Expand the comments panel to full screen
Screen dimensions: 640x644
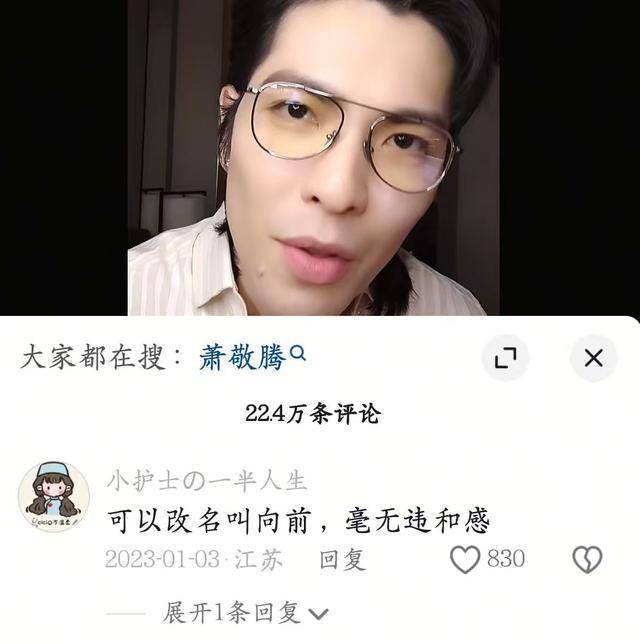pyautogui.click(x=505, y=357)
